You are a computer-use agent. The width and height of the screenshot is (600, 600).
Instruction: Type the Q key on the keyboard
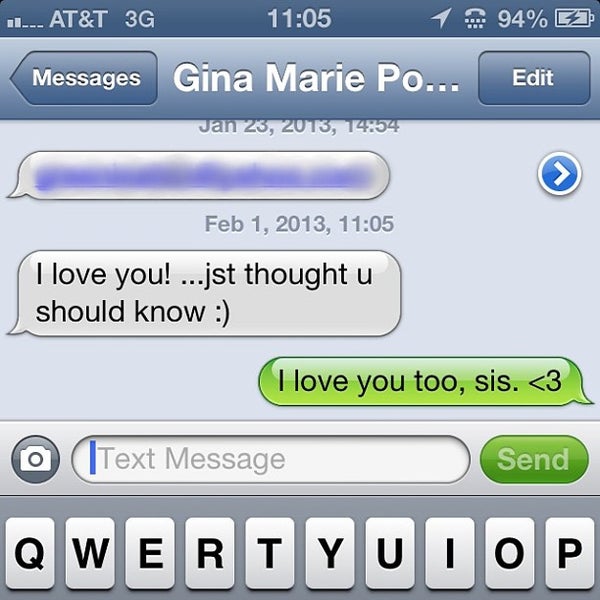(x=30, y=553)
